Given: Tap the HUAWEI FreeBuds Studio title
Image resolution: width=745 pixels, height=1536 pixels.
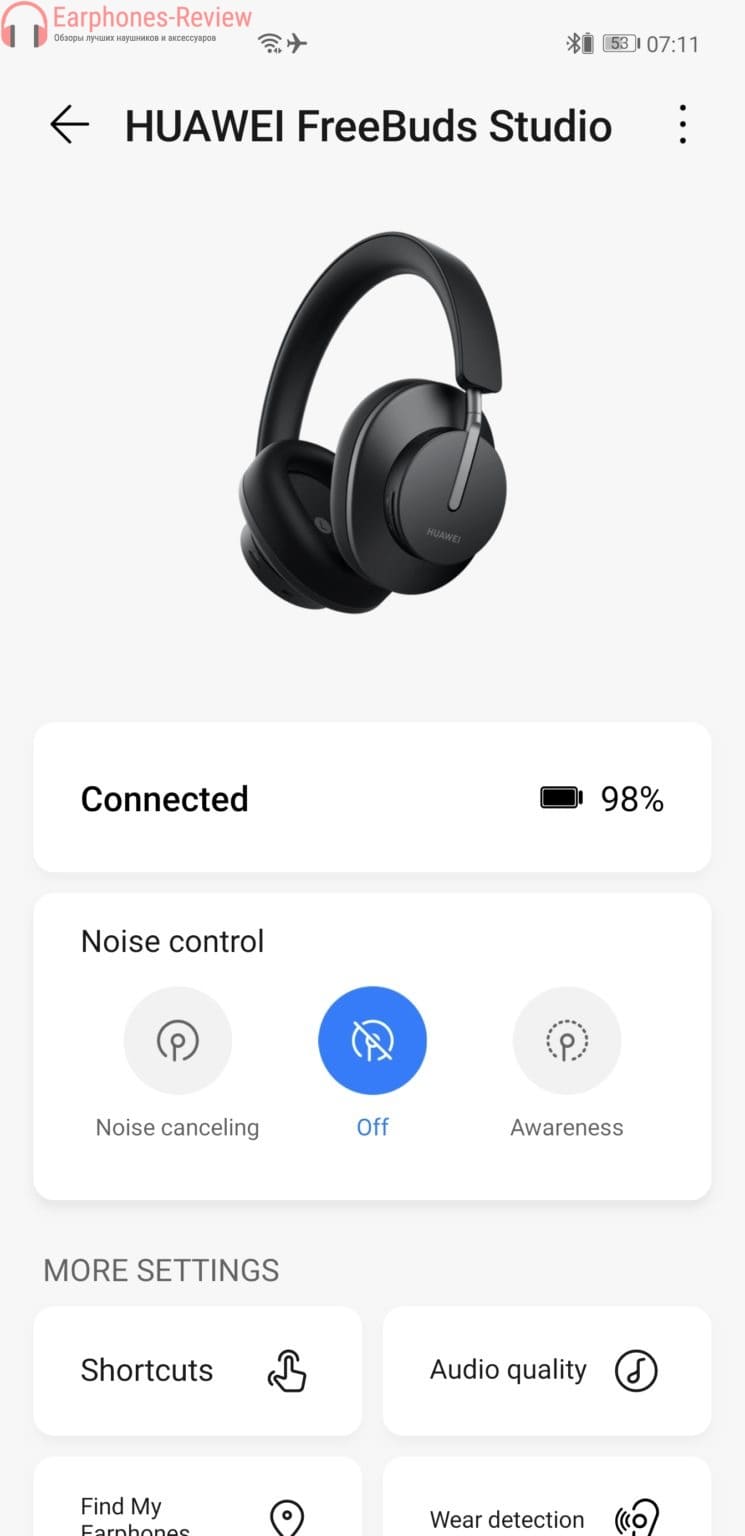Looking at the screenshot, I should click(x=367, y=125).
